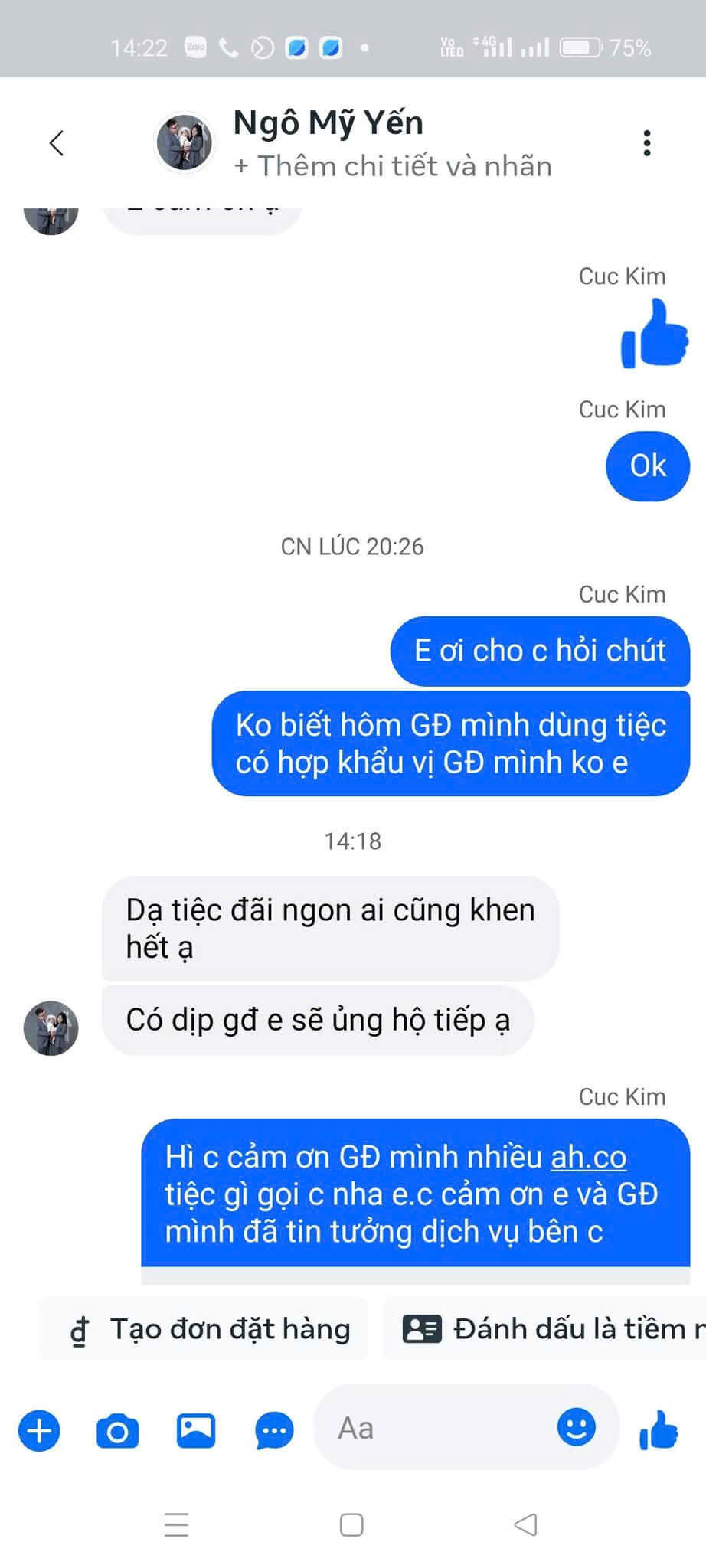Image resolution: width=706 pixels, height=1568 pixels.
Task: Open the plus attachments menu
Action: pyautogui.click(x=39, y=1430)
